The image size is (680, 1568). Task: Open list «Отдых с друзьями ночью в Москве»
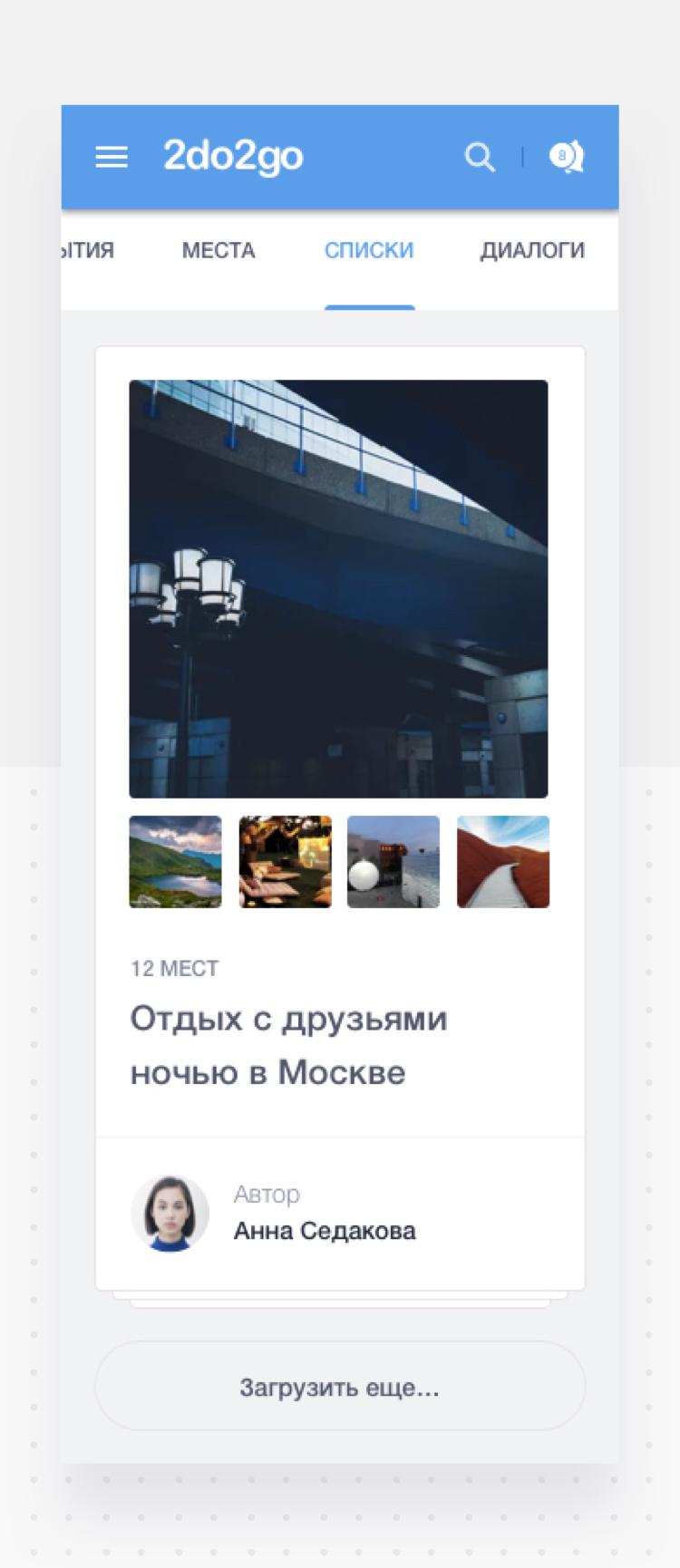click(288, 1045)
